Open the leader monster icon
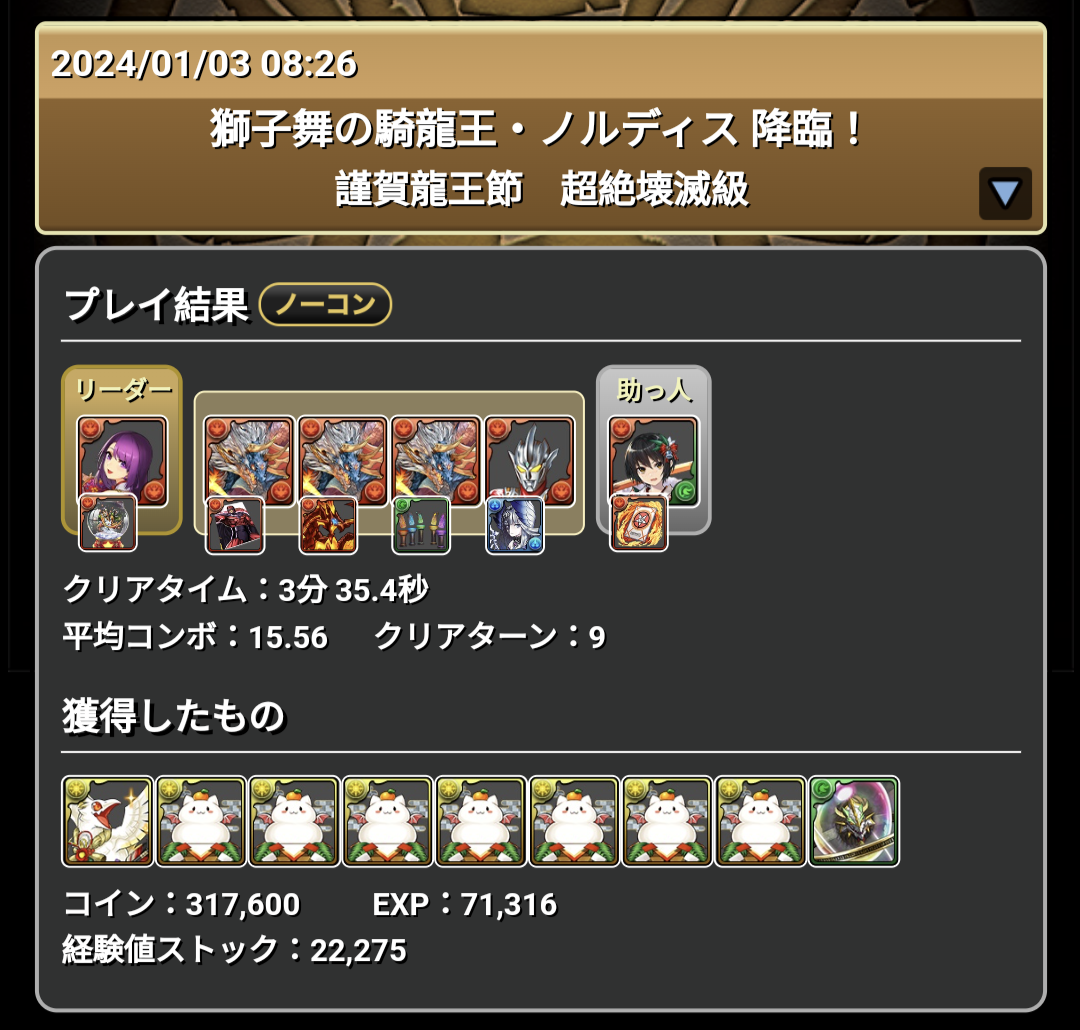The height and width of the screenshot is (1030, 1080). pos(122,462)
